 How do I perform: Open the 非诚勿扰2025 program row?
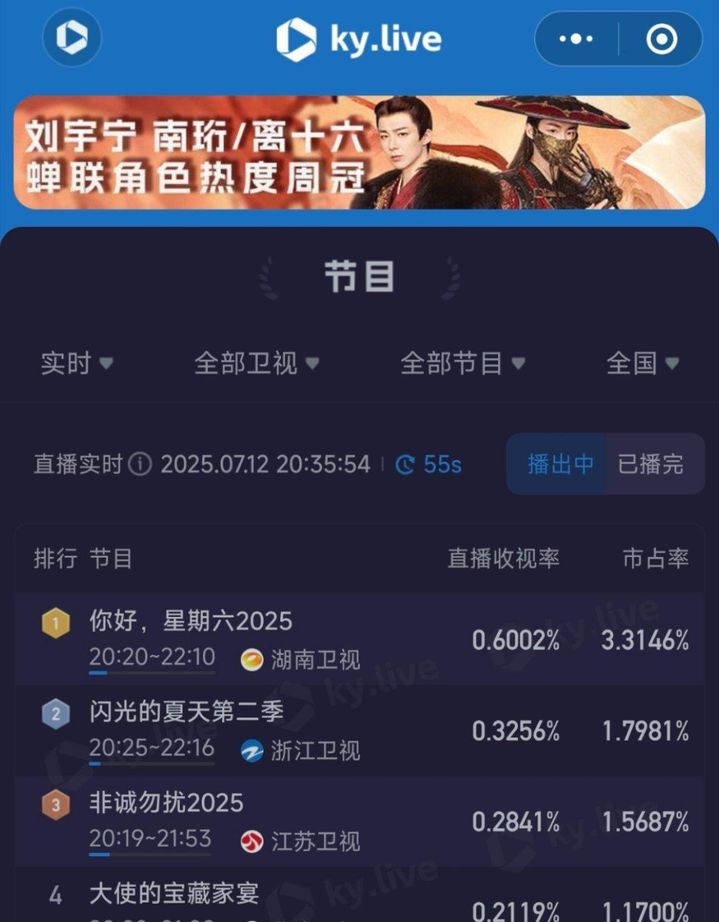[x=360, y=822]
